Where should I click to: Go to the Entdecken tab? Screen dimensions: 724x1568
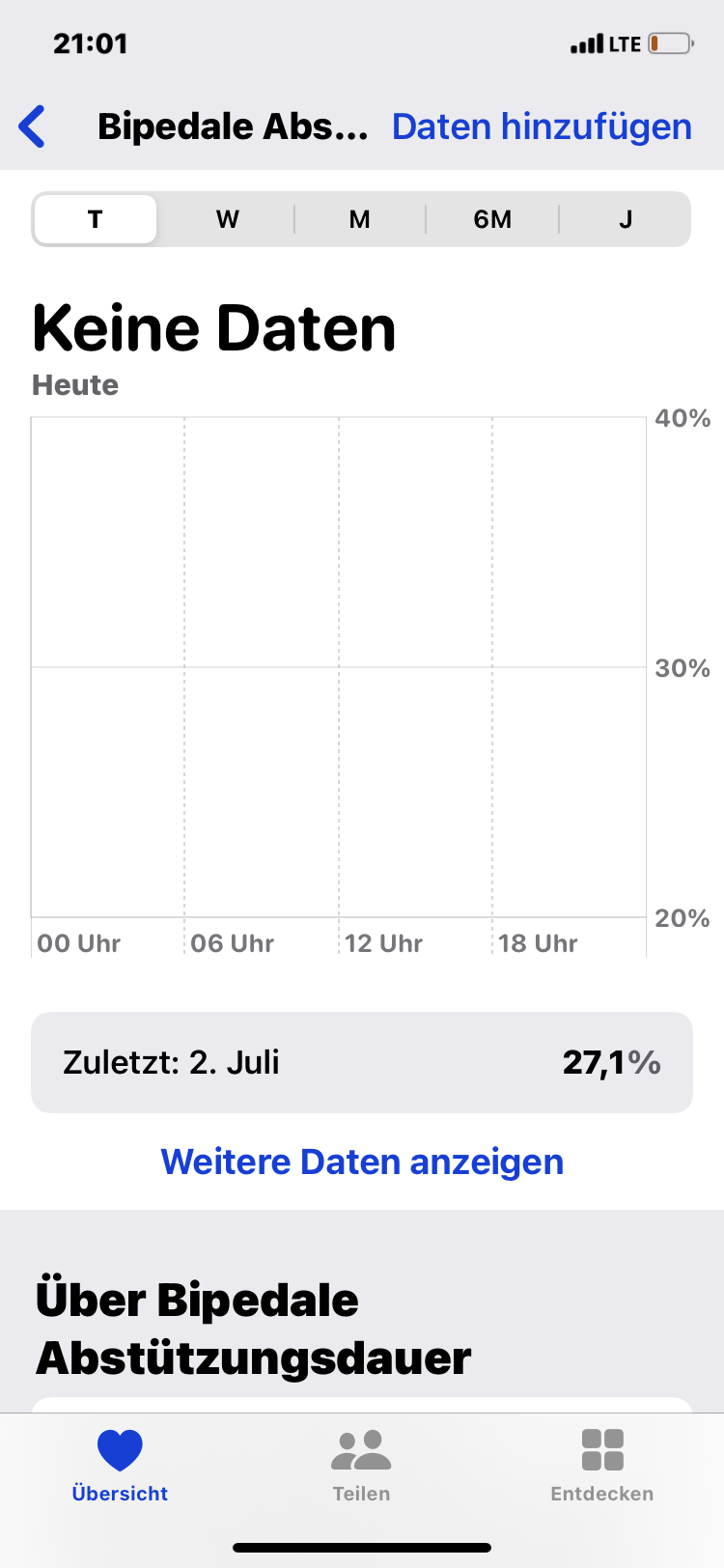point(602,1465)
